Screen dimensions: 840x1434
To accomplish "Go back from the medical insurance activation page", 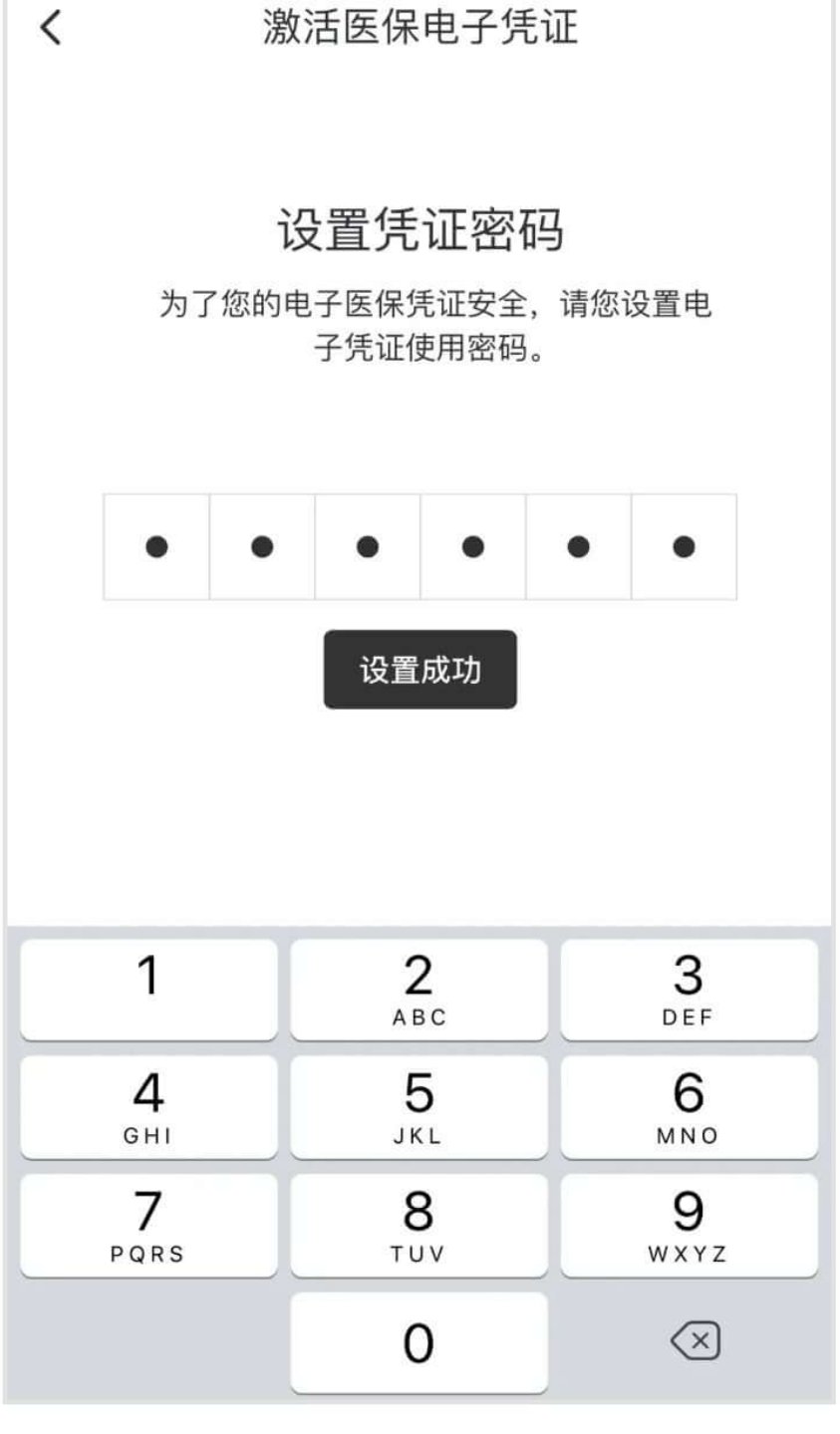I will click(x=51, y=28).
